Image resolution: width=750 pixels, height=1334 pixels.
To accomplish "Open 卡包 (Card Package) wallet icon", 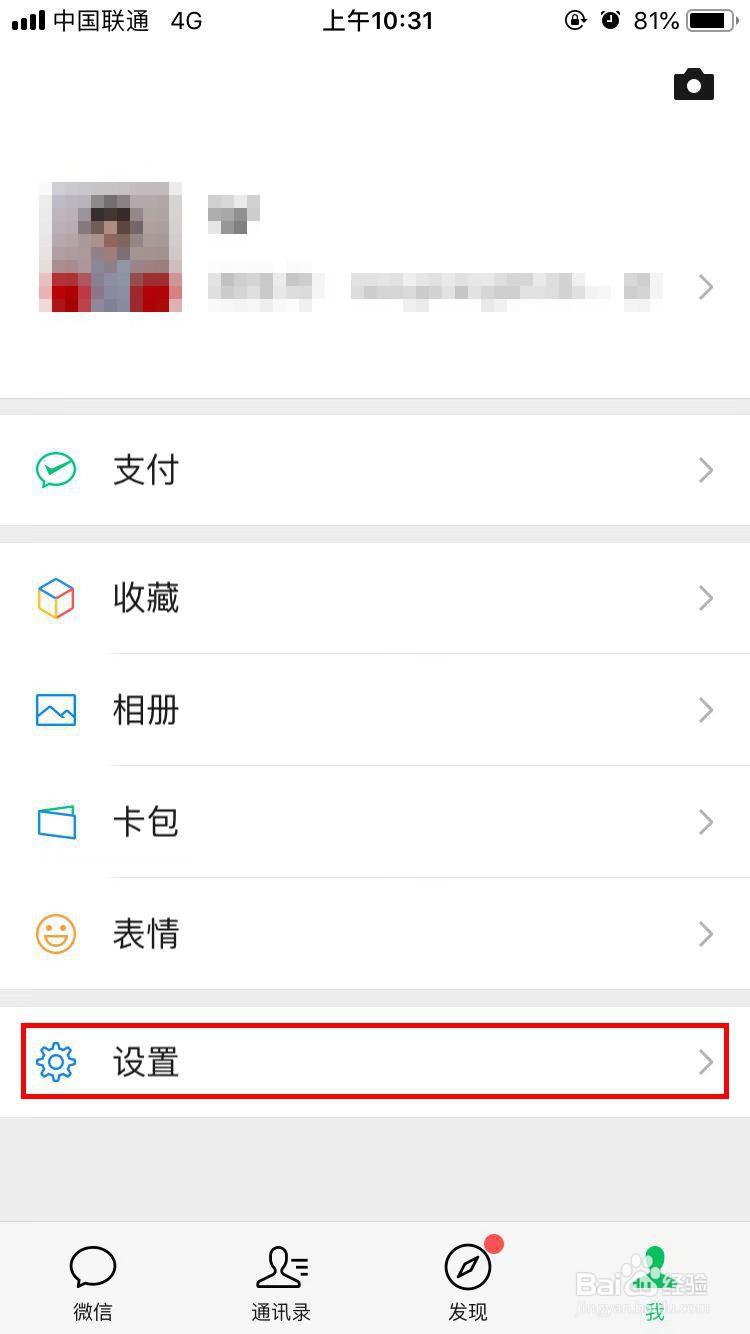I will [56, 822].
